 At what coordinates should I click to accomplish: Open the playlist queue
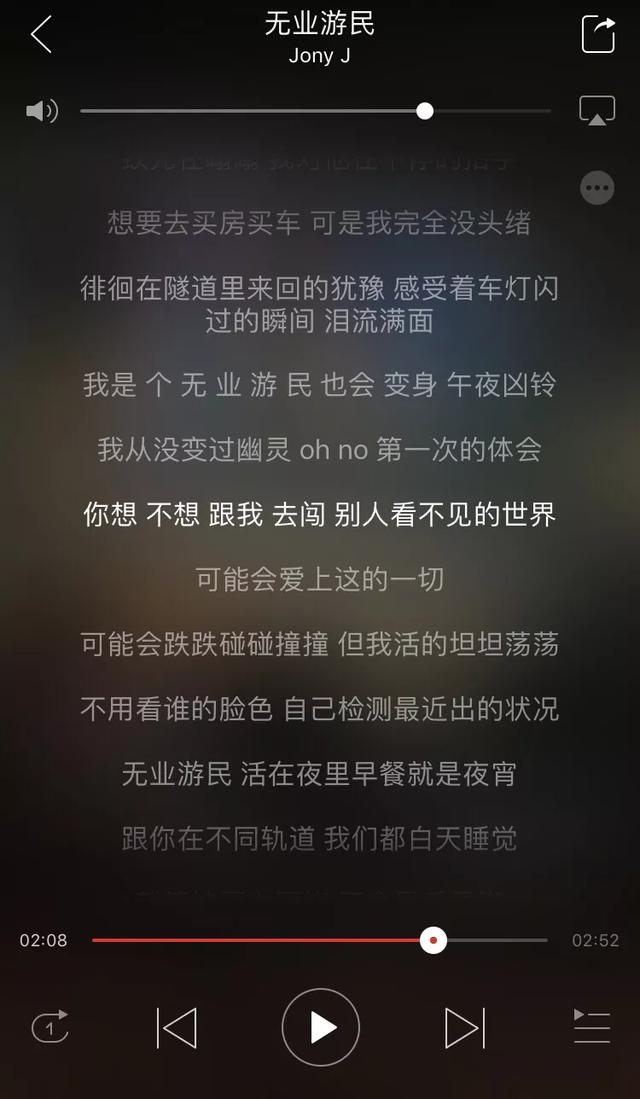(x=591, y=1027)
